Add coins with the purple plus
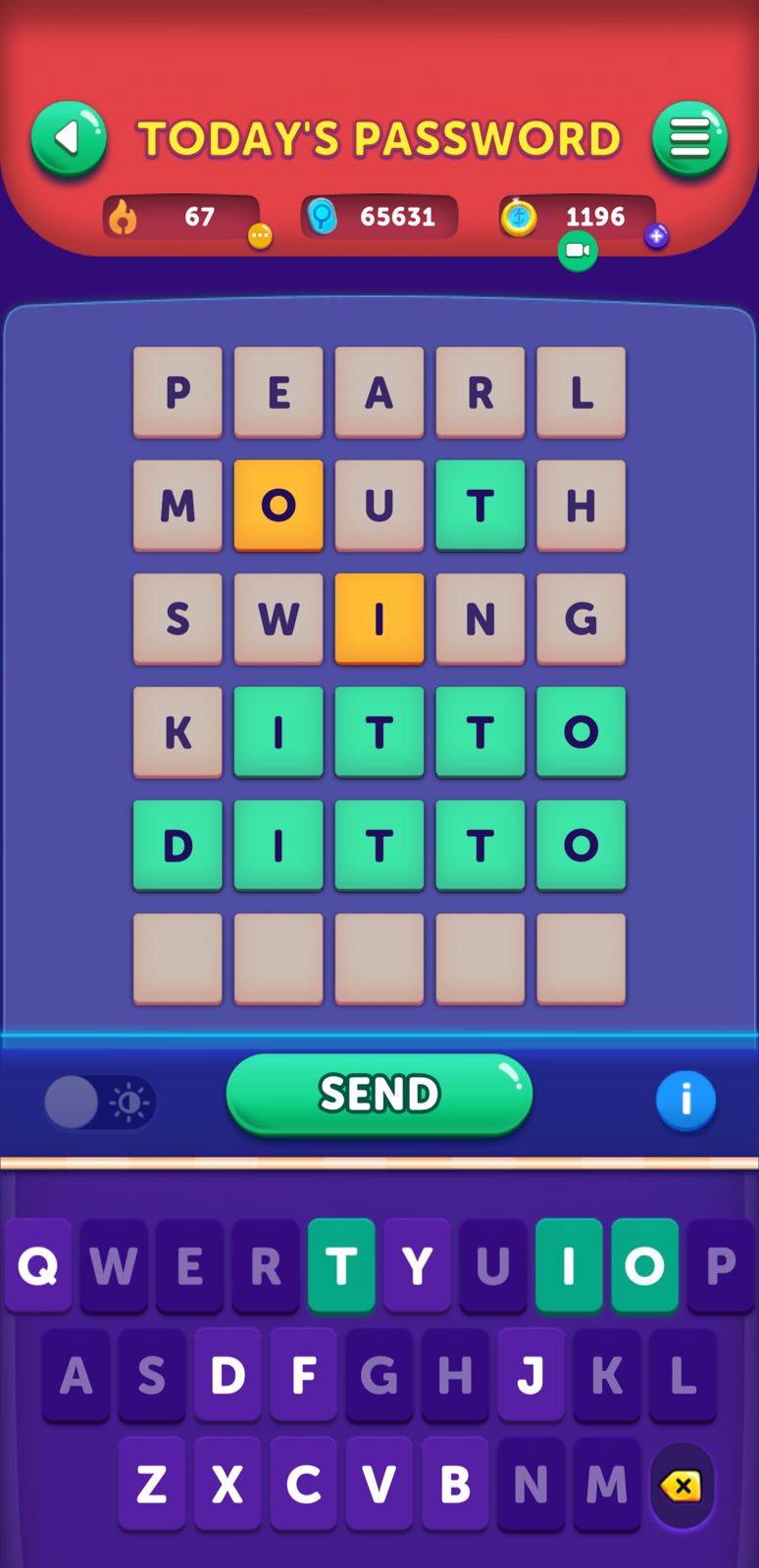This screenshot has width=759, height=1568. (x=656, y=236)
